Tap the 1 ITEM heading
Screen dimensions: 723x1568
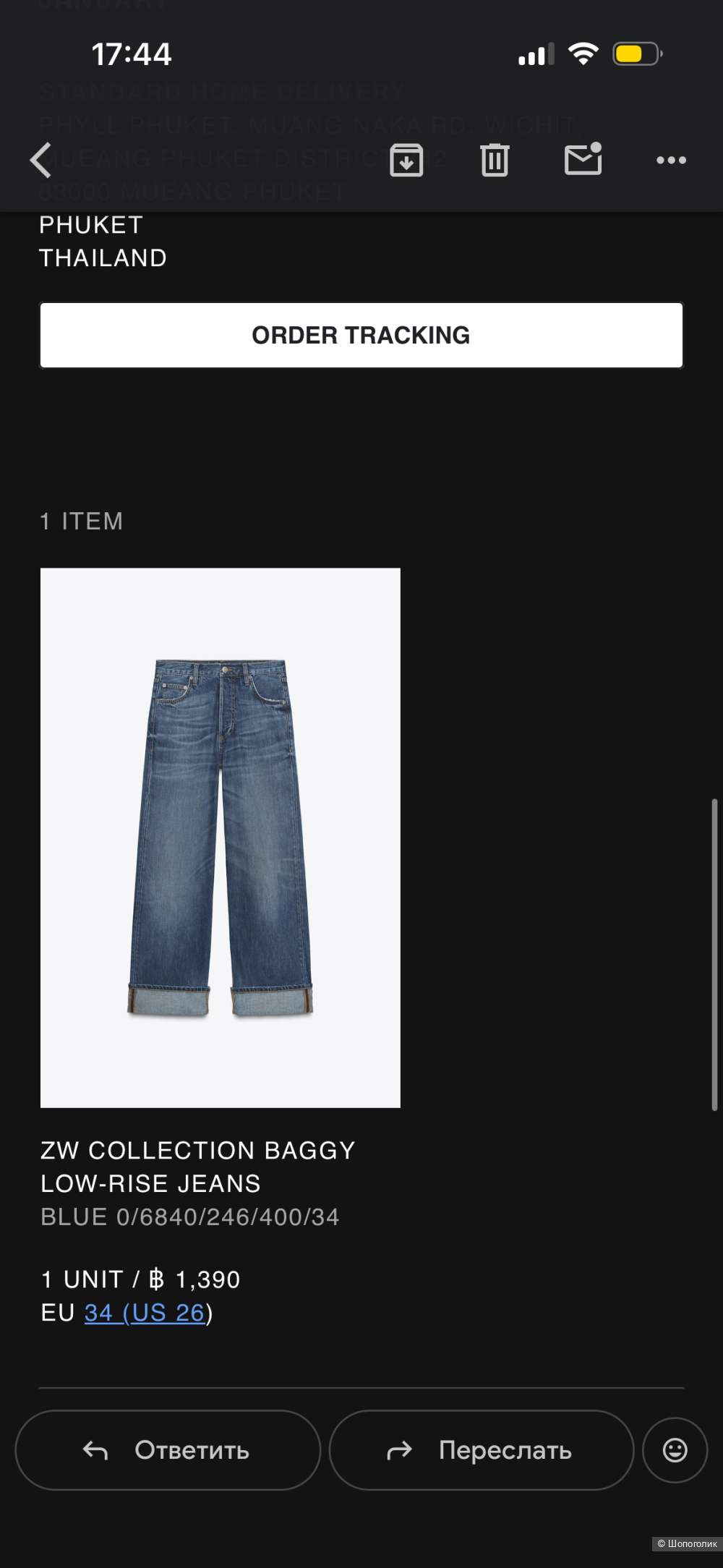81,521
